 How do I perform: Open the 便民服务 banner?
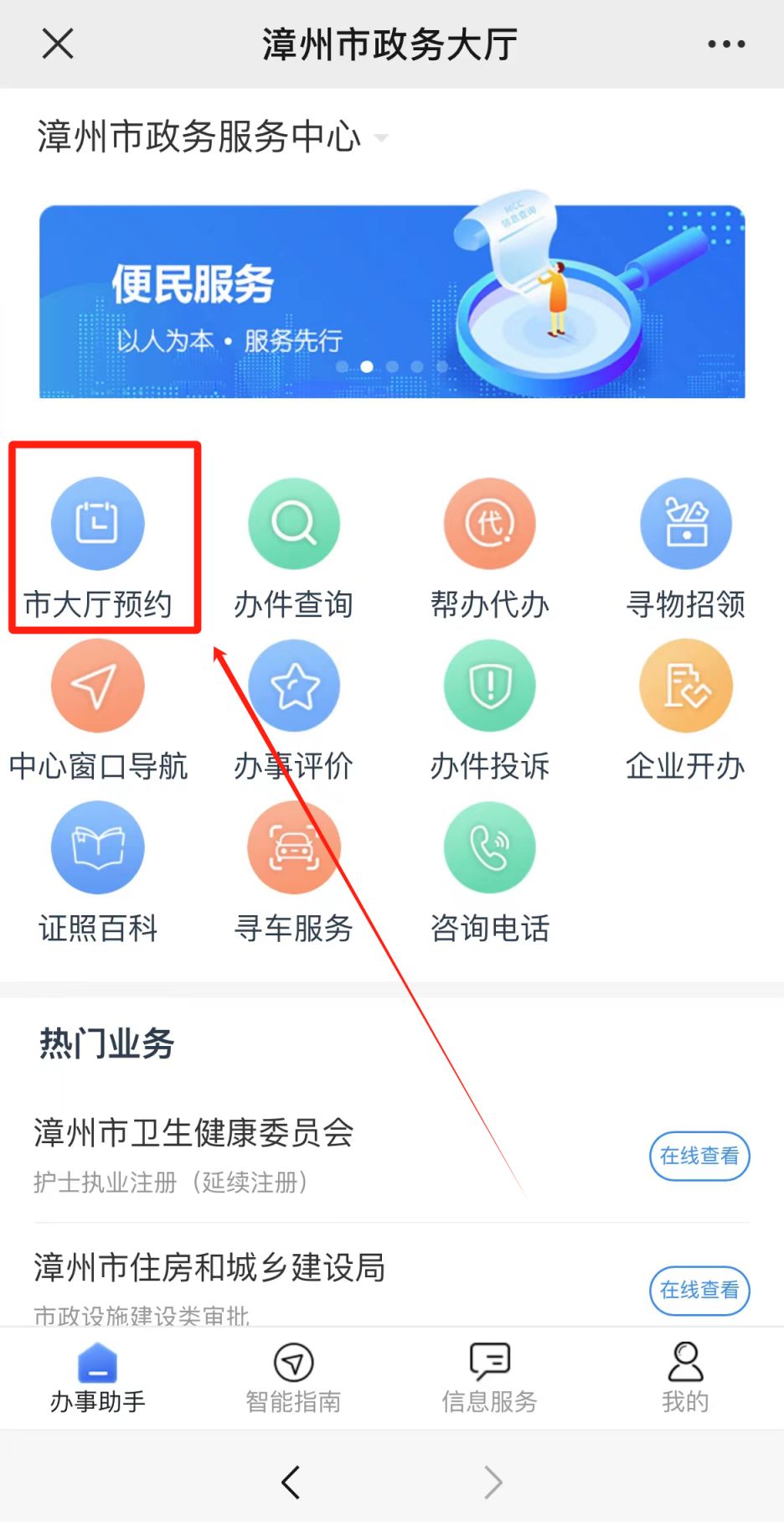(392, 301)
